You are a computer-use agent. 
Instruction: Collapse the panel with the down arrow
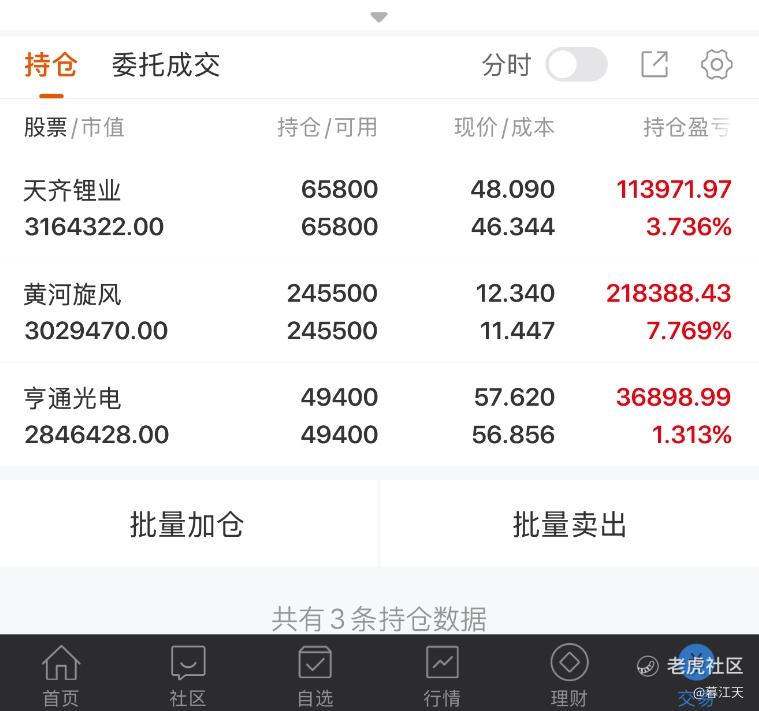click(x=379, y=17)
